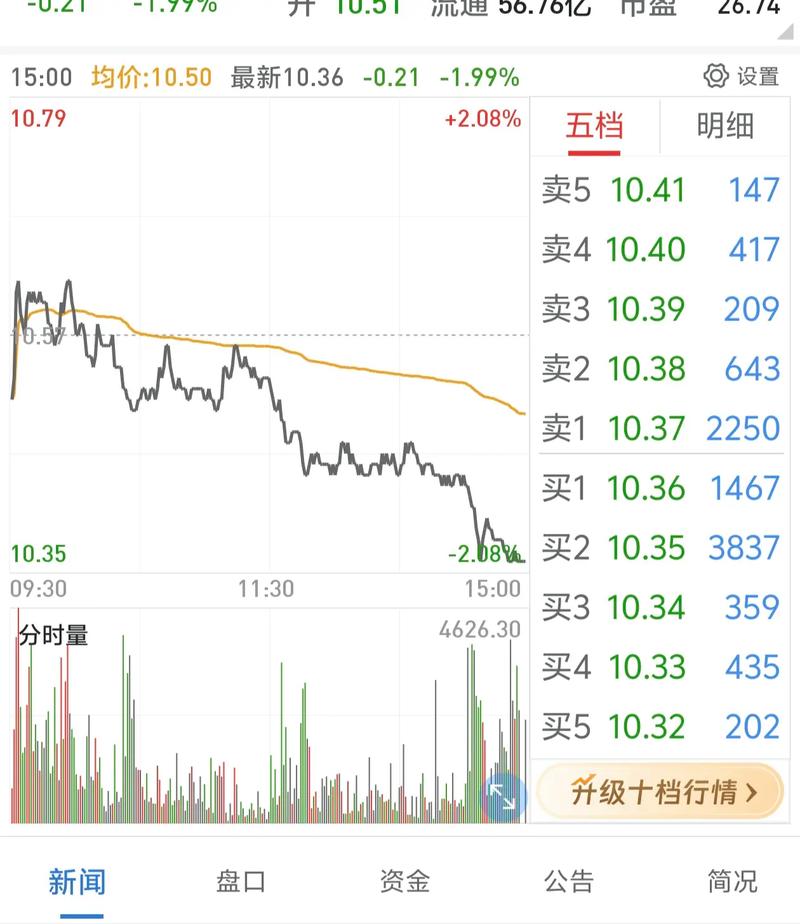
Task: Expand the chart to fullscreen
Action: 504,797
